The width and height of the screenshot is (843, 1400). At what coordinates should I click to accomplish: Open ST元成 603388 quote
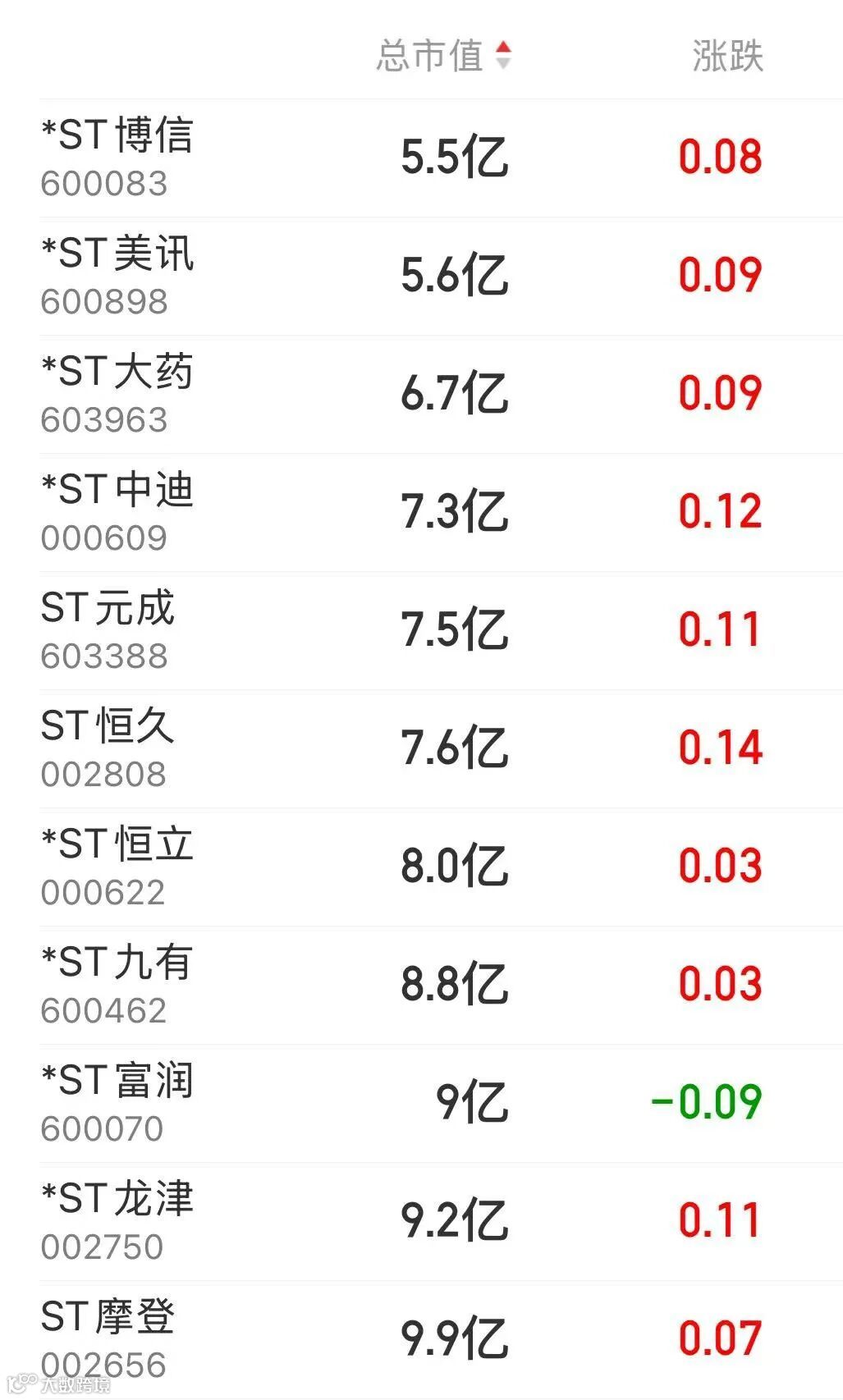(x=441, y=631)
